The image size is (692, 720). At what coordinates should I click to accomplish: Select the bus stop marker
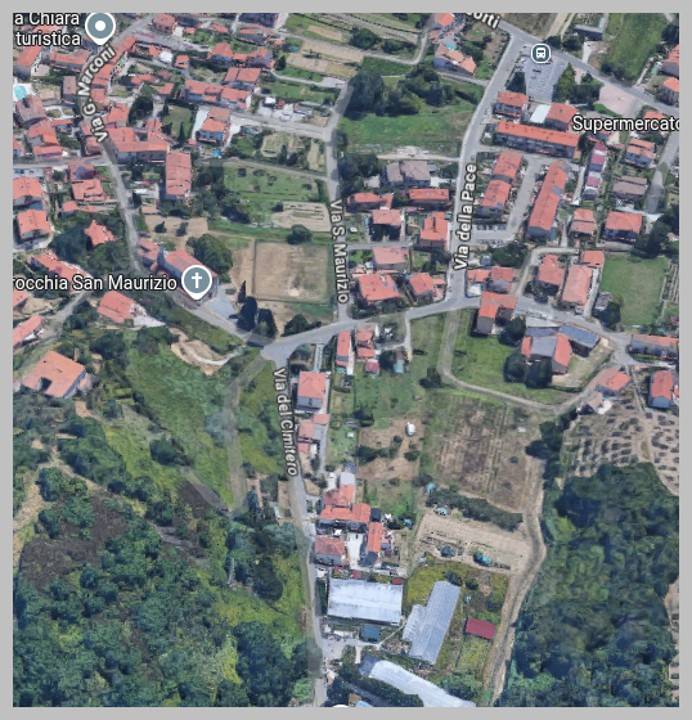click(x=541, y=53)
